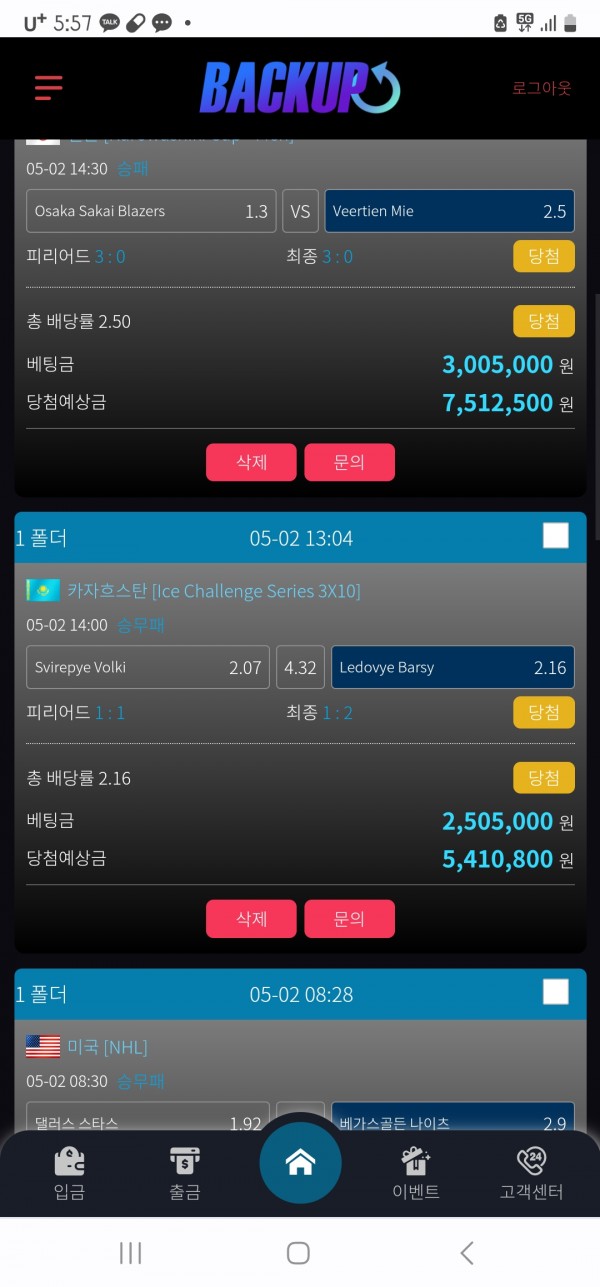
Task: Send inquiry about the Ledovye Barsy bet
Action: (x=349, y=918)
